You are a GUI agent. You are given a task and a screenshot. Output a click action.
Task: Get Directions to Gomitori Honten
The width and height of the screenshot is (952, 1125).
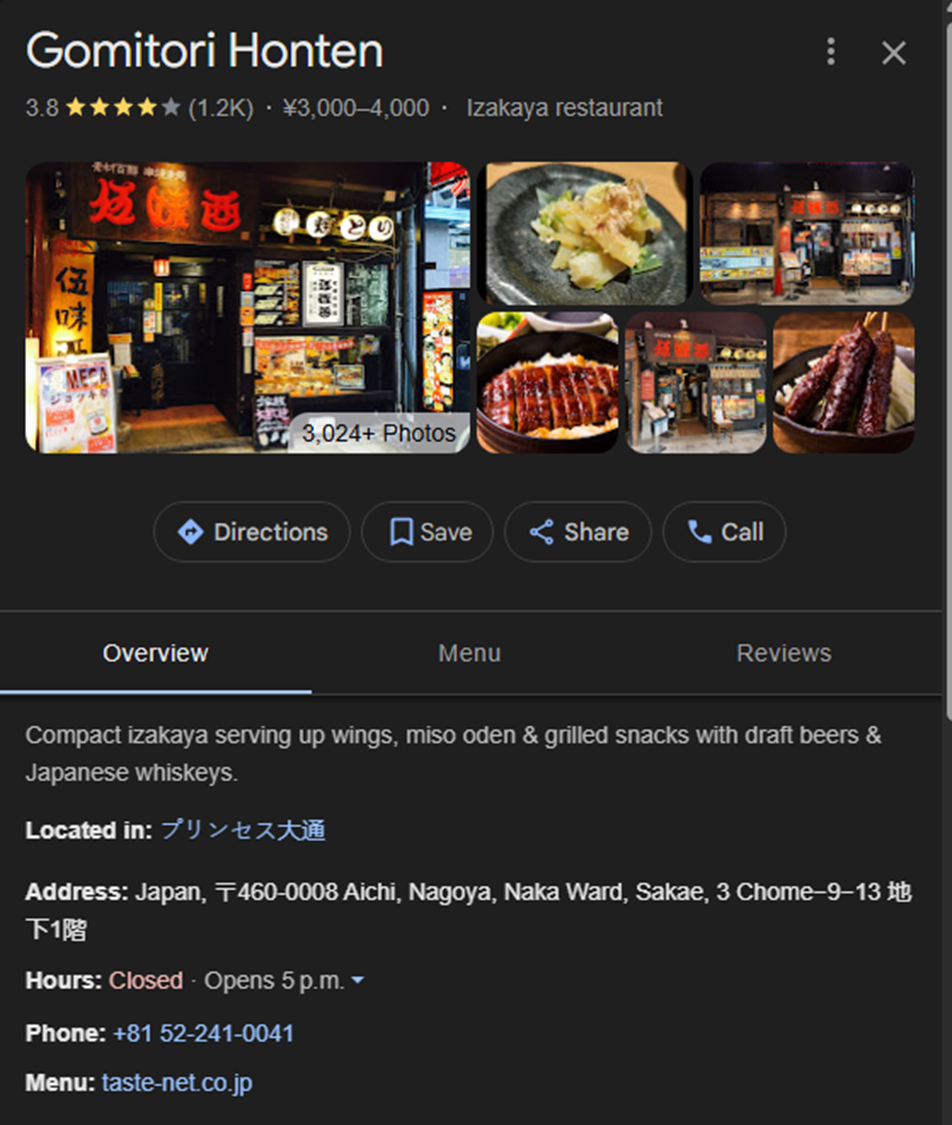pyautogui.click(x=252, y=532)
